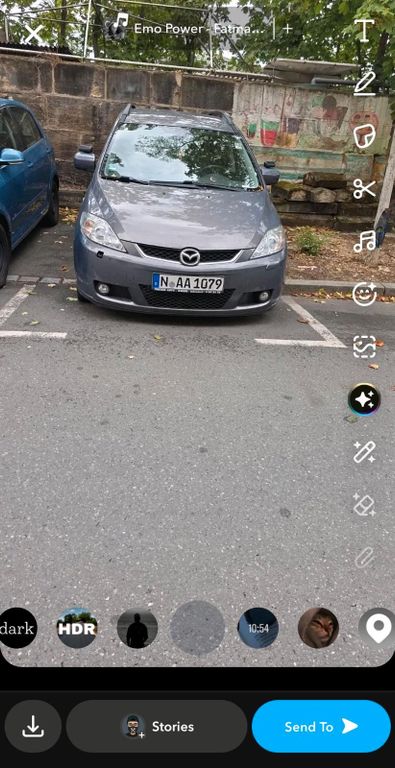
Task: Add this snap to Stories
Action: [x=157, y=726]
